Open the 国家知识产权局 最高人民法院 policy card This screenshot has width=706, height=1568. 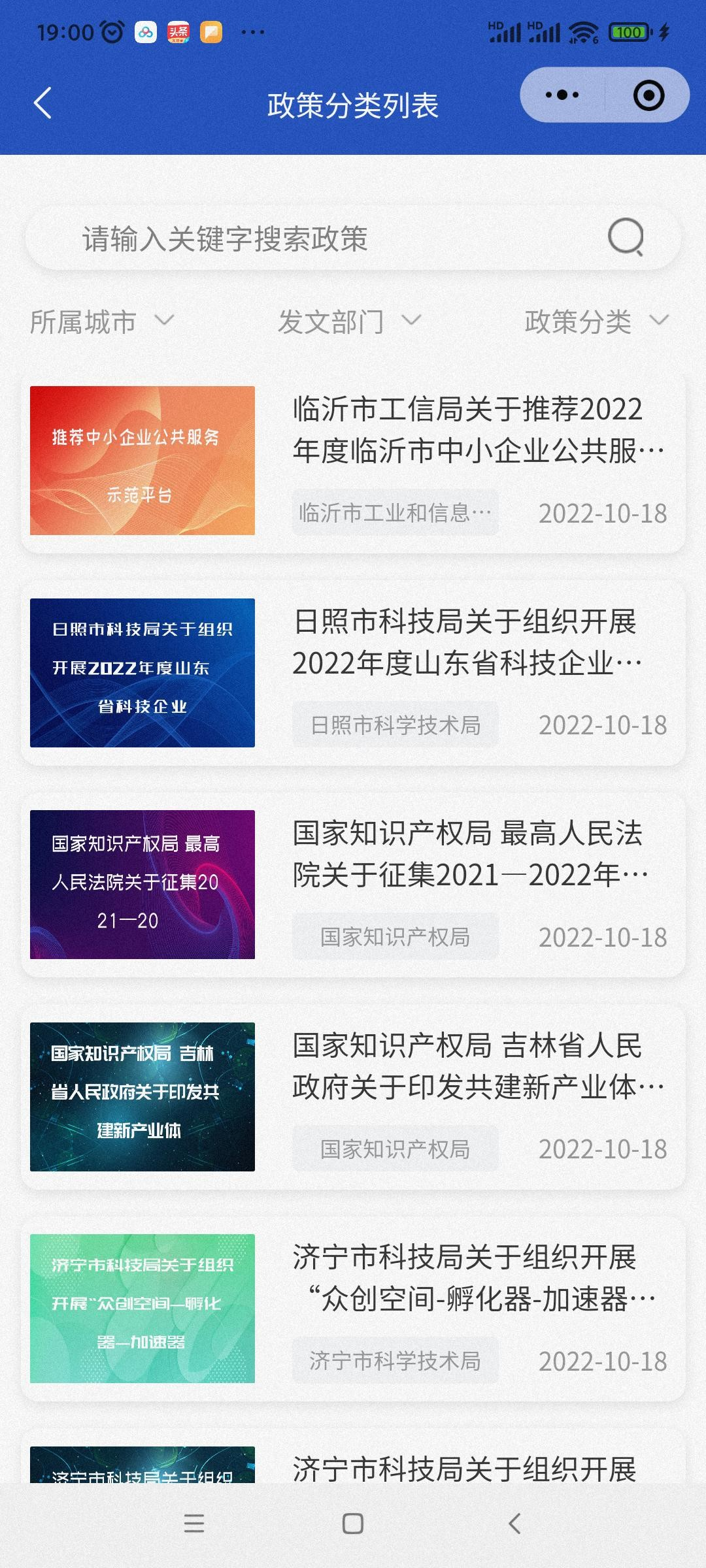click(x=353, y=885)
